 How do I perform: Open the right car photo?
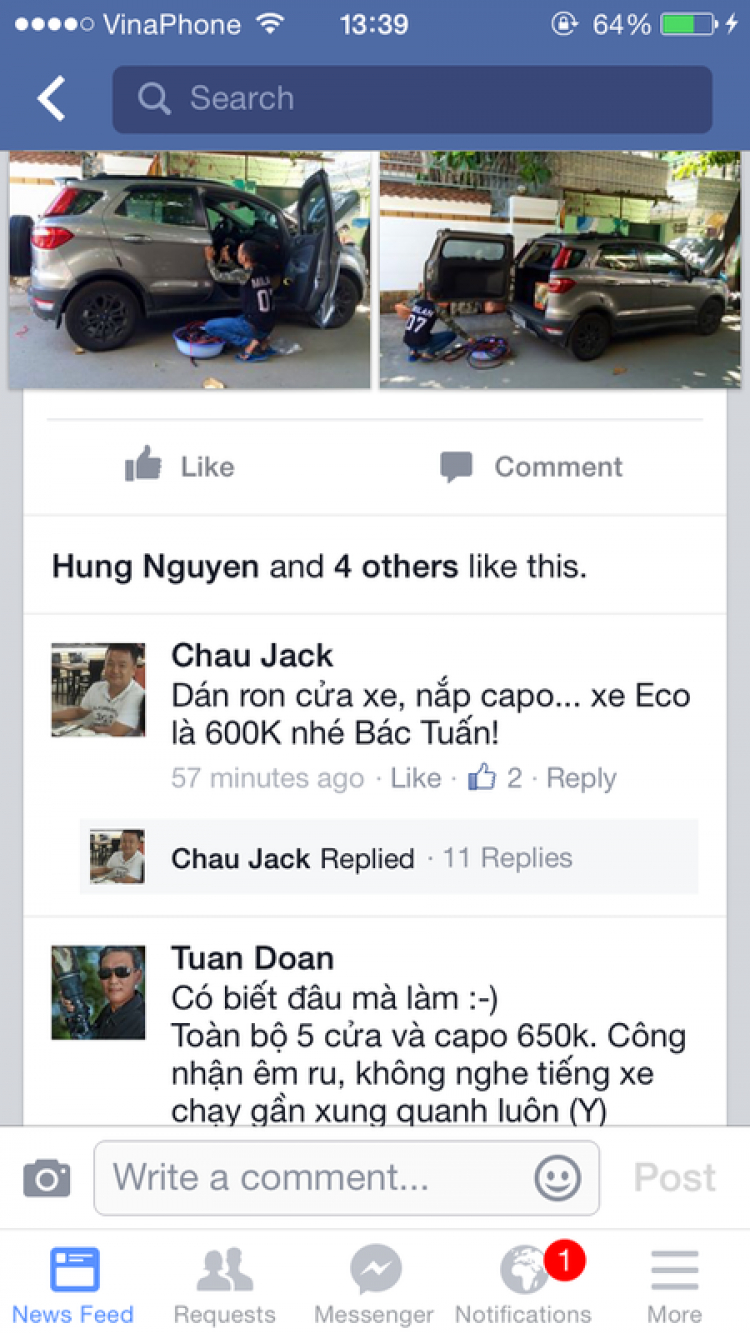(559, 269)
